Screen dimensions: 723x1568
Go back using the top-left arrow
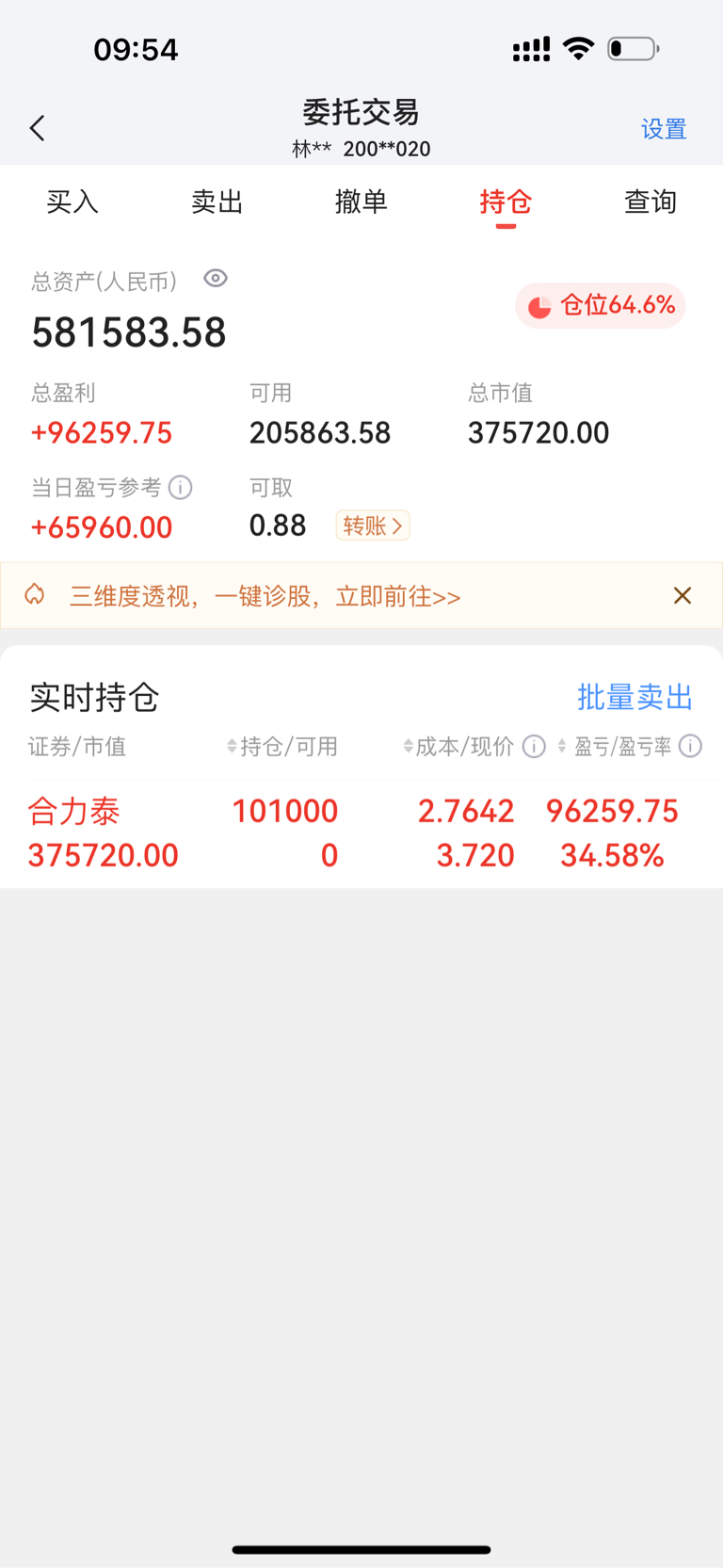pos(38,128)
